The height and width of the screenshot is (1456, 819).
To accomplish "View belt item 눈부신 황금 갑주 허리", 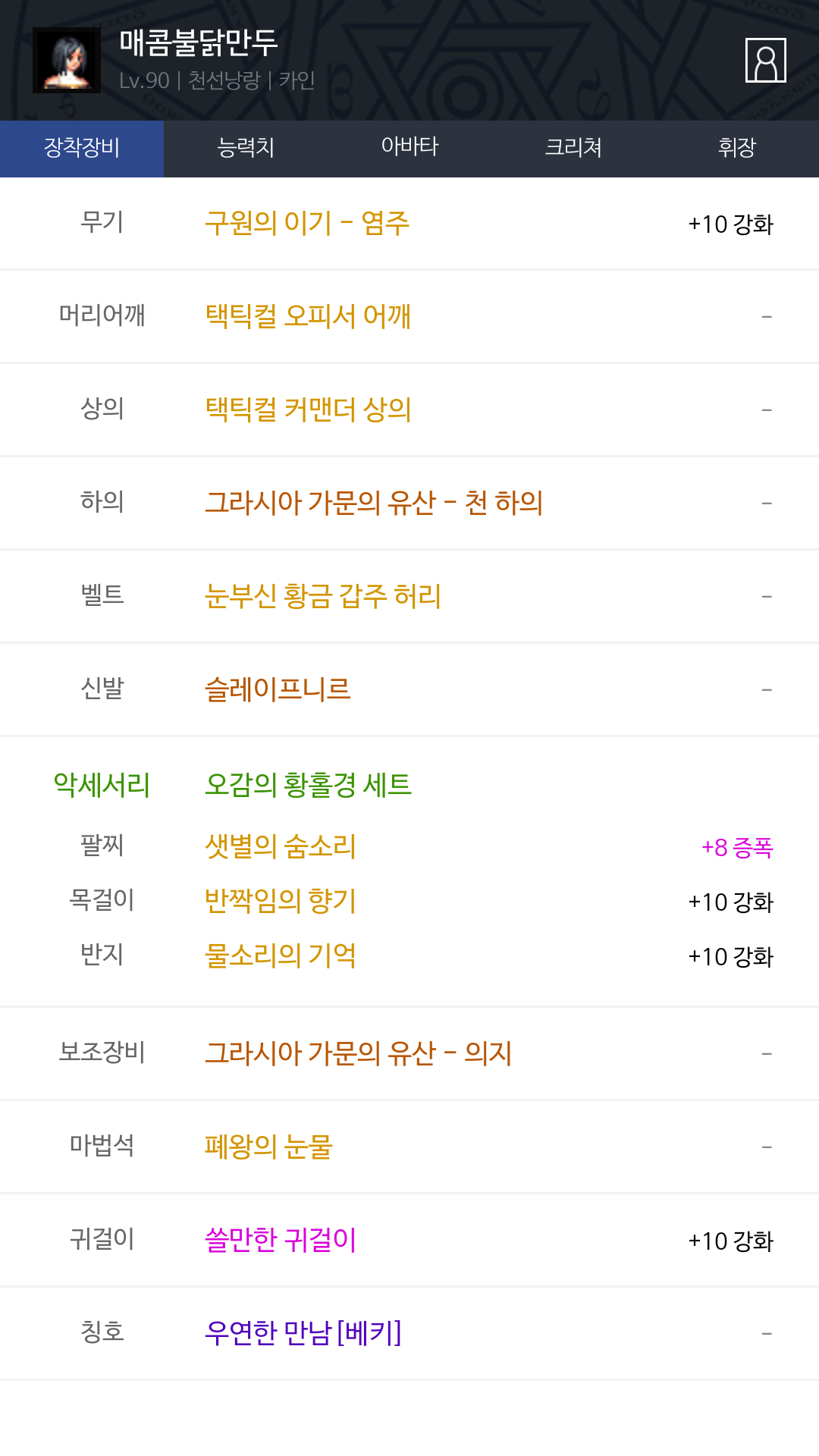I will 323,596.
